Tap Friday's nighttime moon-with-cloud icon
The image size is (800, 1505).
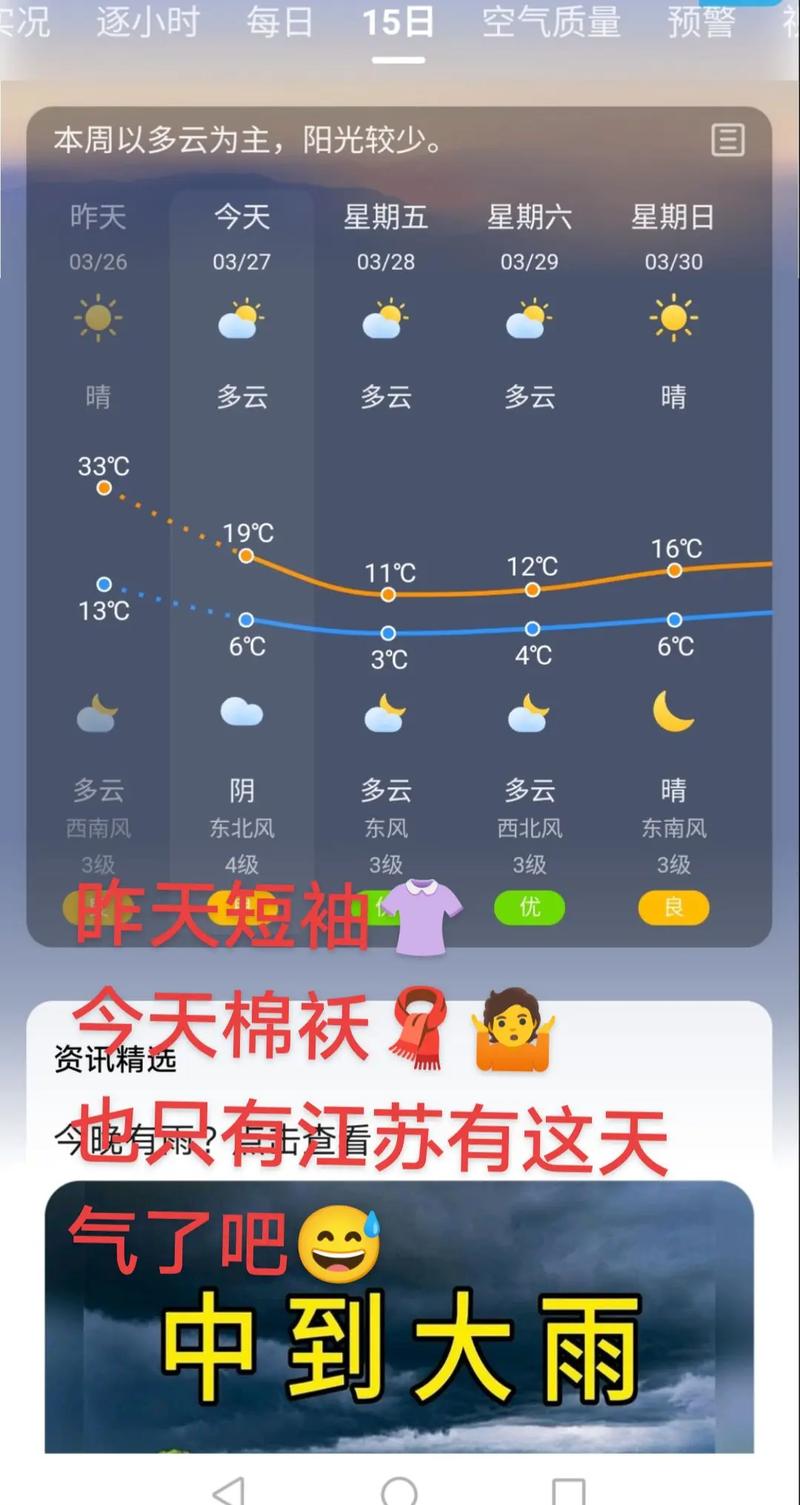385,712
